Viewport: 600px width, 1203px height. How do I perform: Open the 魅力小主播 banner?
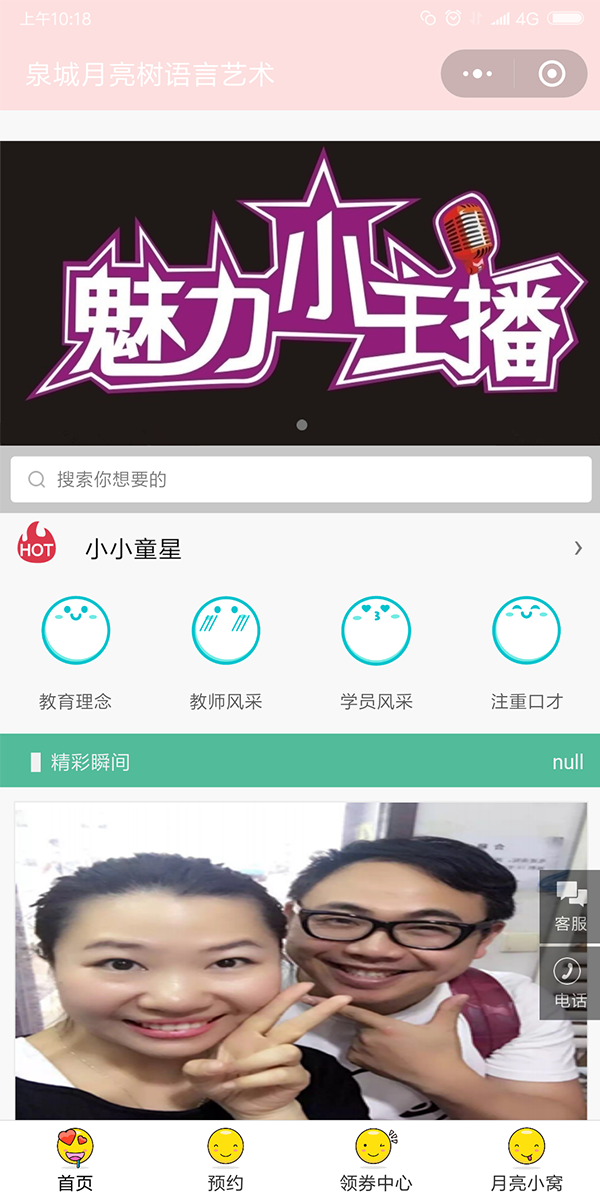(300, 293)
